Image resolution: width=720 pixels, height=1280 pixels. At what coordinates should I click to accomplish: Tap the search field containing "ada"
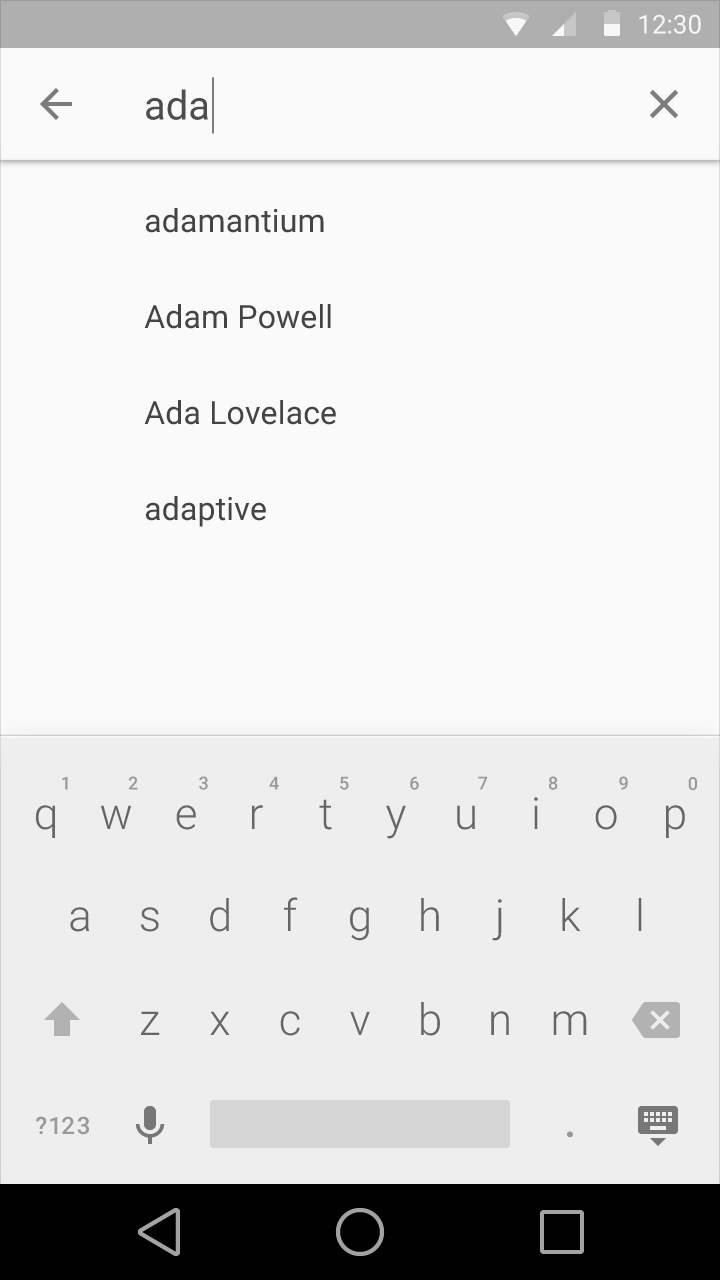click(x=380, y=105)
